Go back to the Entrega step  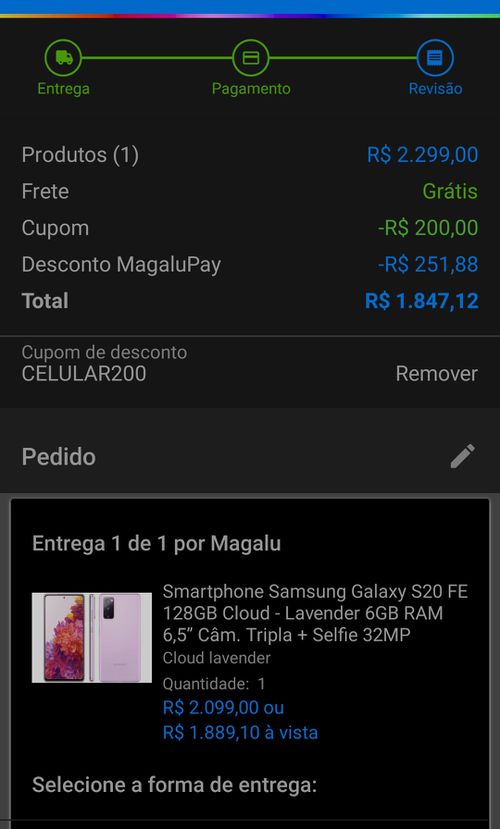63,58
